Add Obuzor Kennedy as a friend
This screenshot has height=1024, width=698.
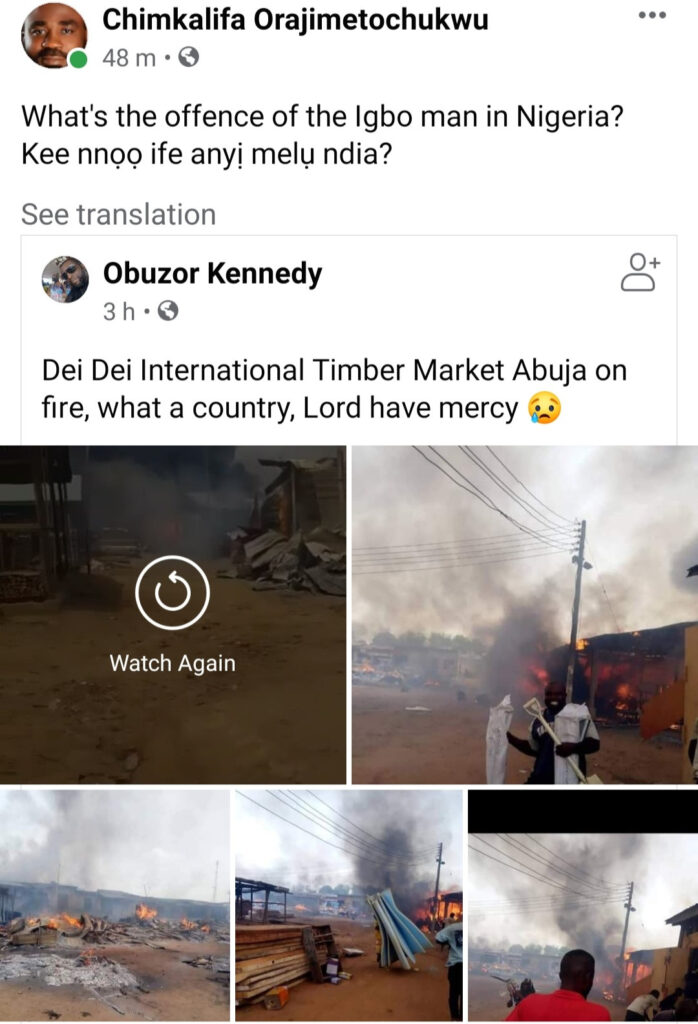tap(640, 272)
